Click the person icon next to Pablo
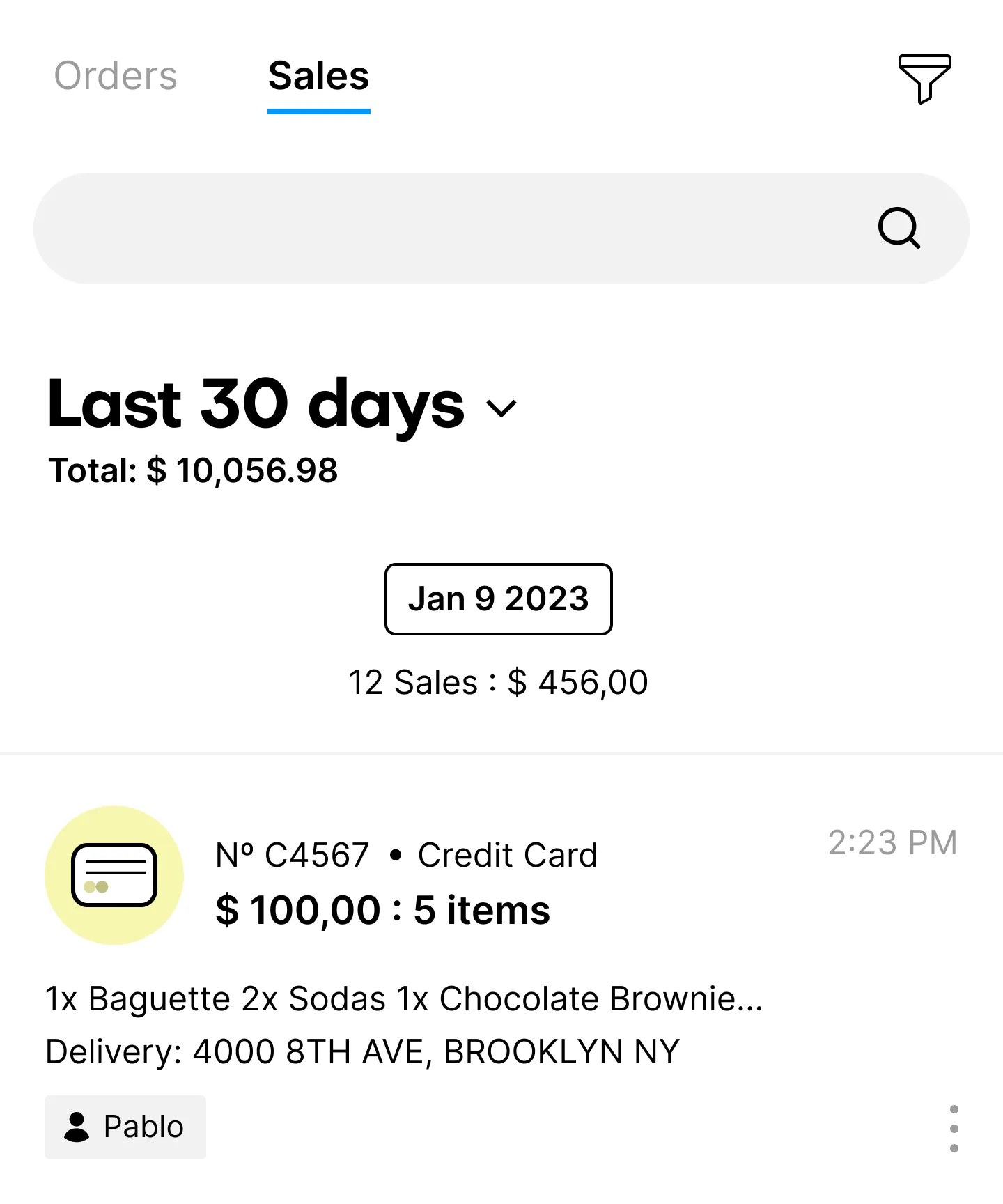 click(78, 1126)
